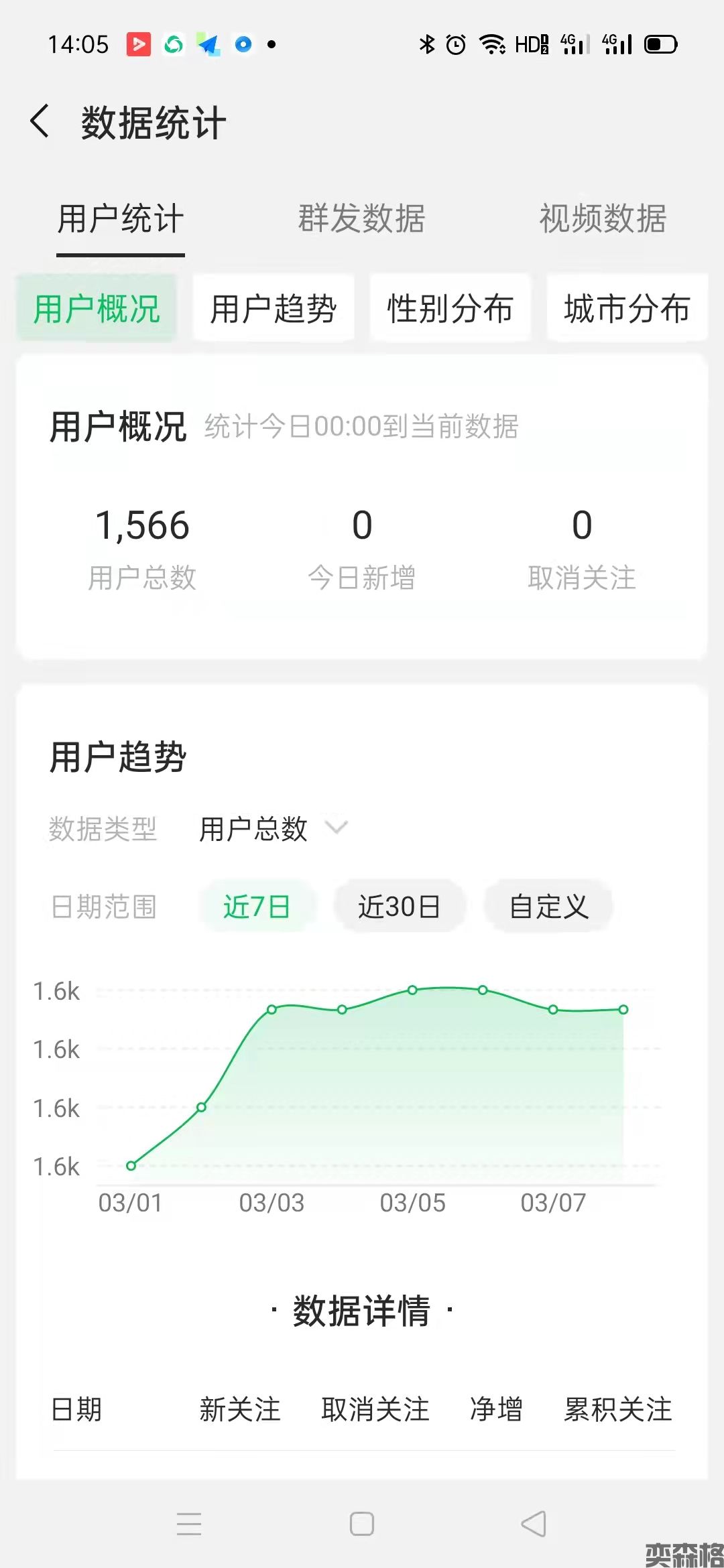Go back from 数据统计 page
The width and height of the screenshot is (724, 1568).
[40, 122]
